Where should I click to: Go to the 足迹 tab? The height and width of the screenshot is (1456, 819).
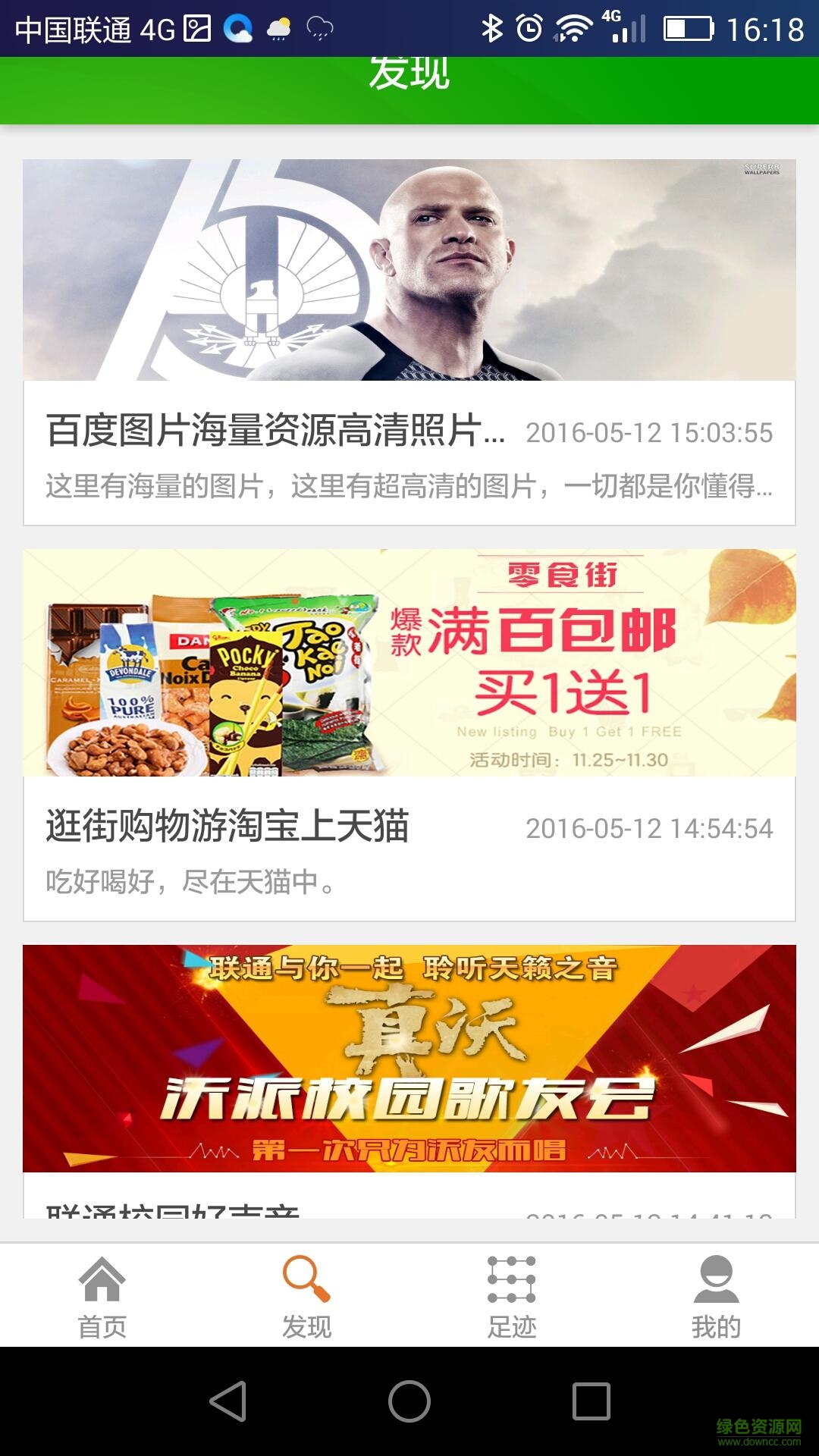pos(512,1297)
